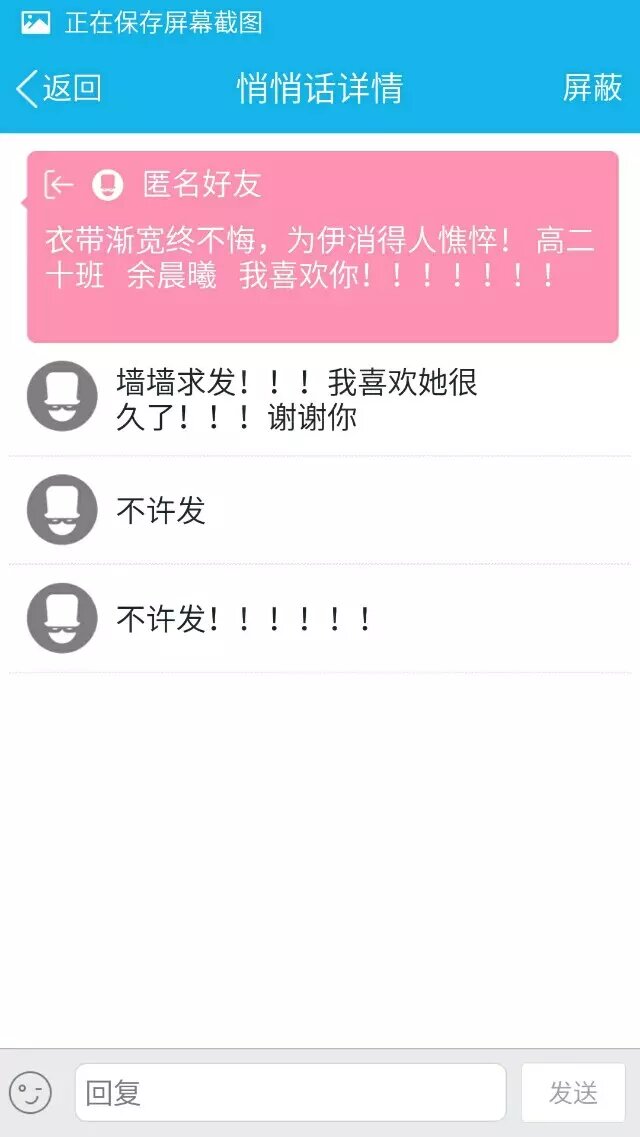
Task: Tap 屏蔽 to block this whisper
Action: [x=592, y=88]
